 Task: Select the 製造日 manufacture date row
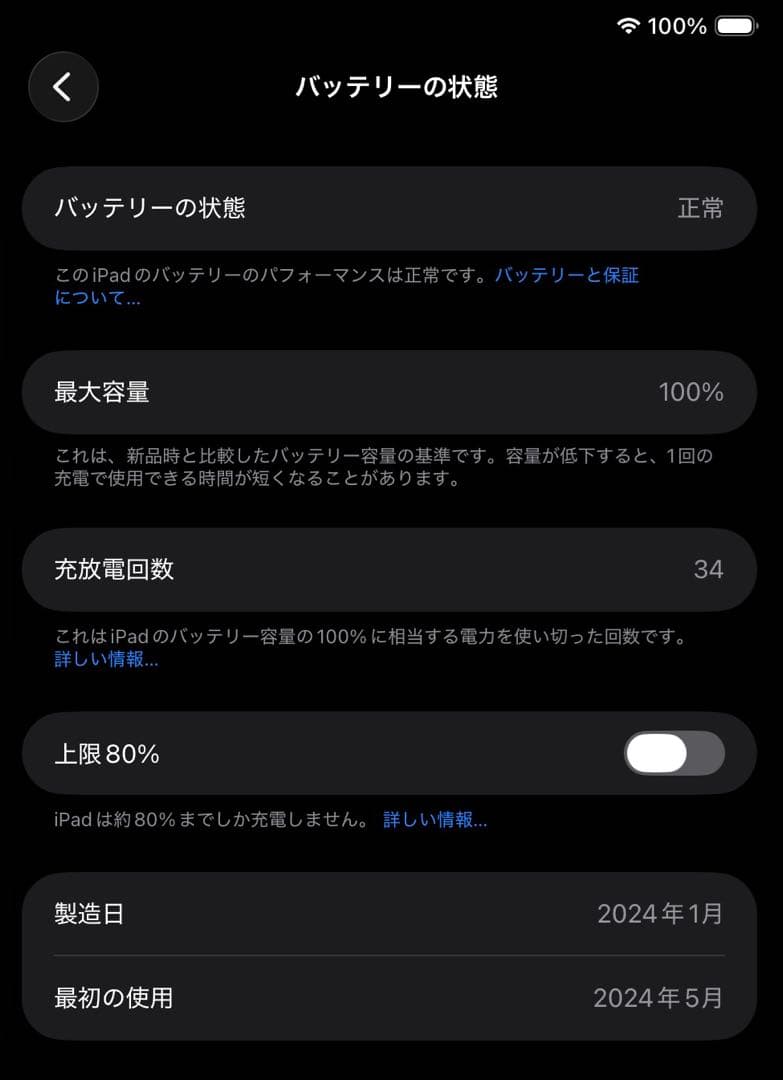pyautogui.click(x=390, y=913)
